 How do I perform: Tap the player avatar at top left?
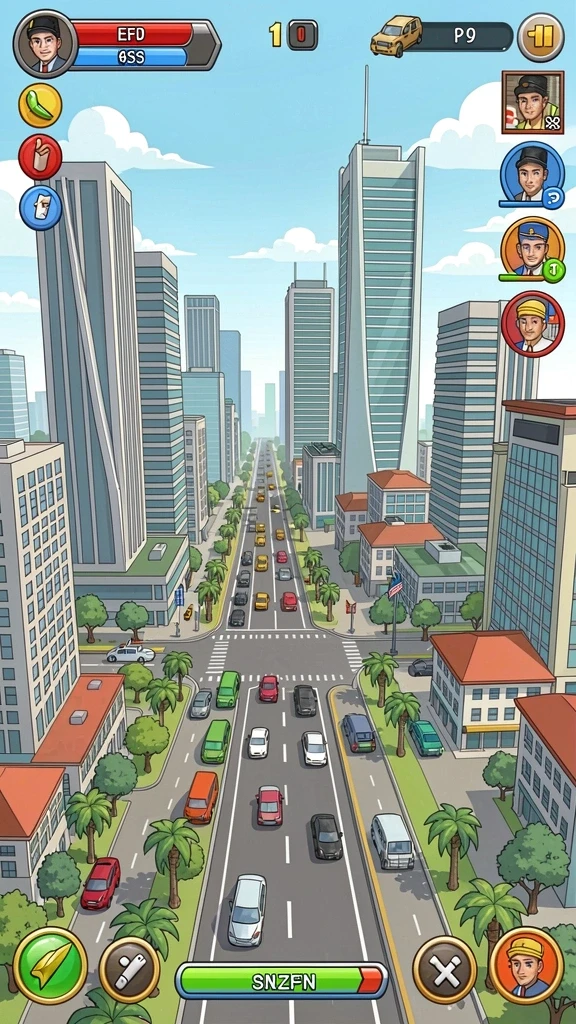(45, 44)
